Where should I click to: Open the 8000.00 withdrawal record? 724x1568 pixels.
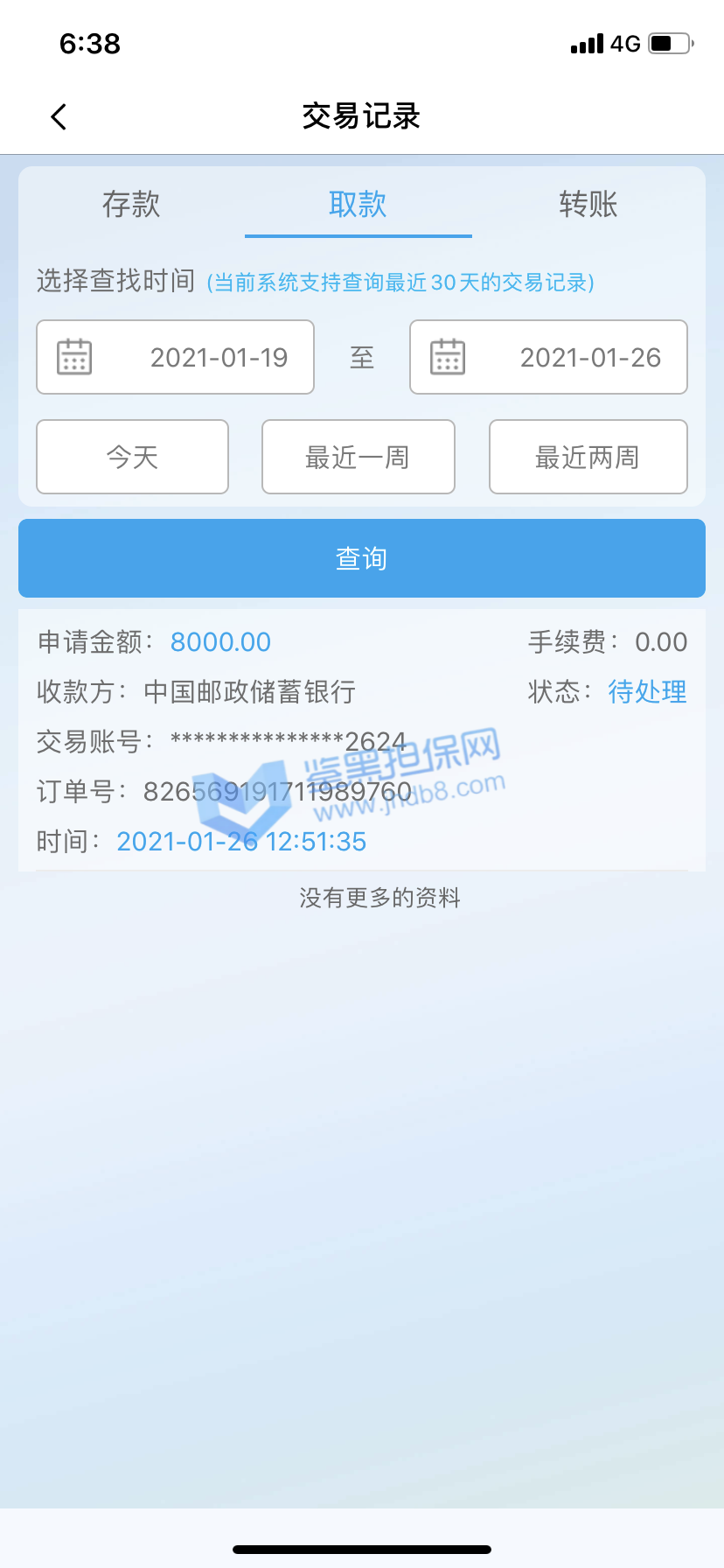pos(361,740)
